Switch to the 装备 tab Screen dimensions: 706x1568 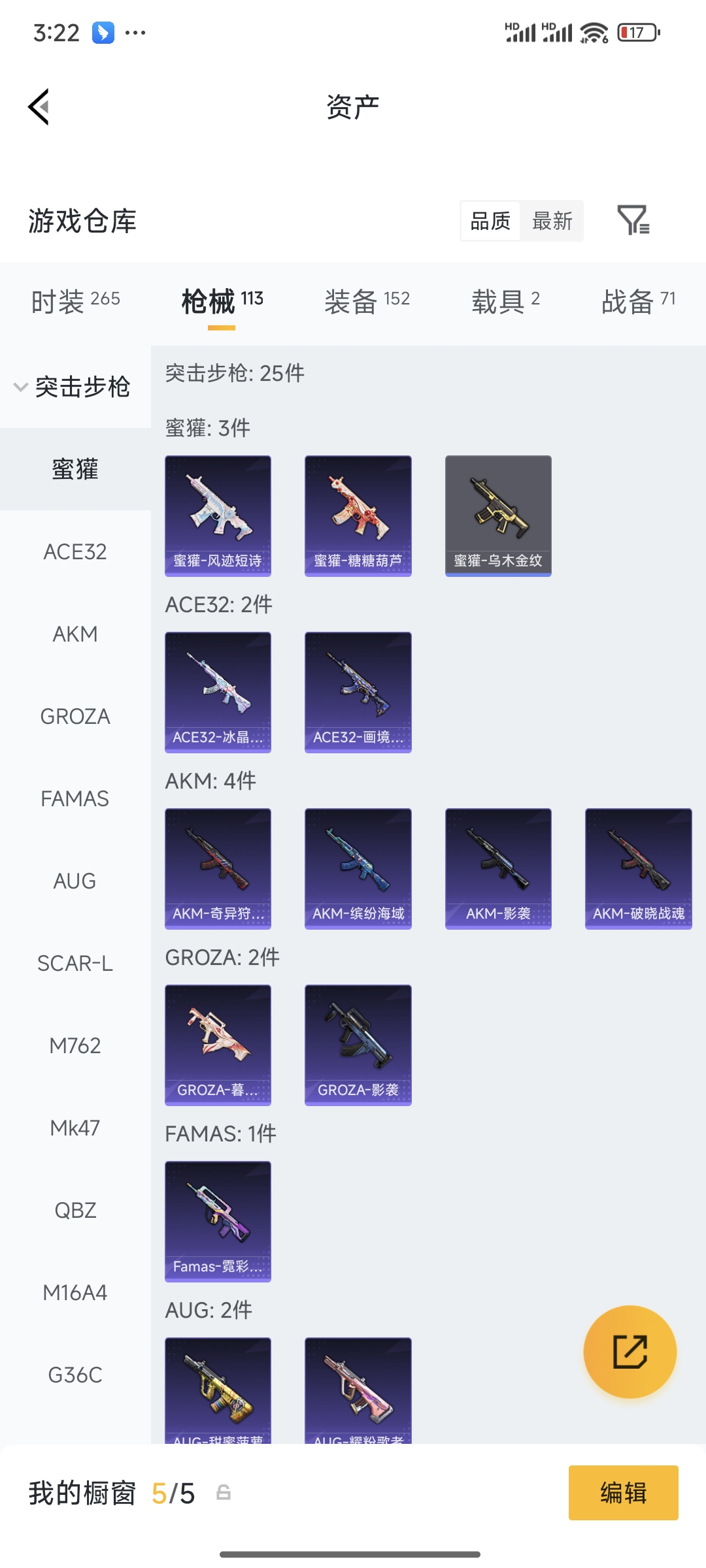(367, 301)
